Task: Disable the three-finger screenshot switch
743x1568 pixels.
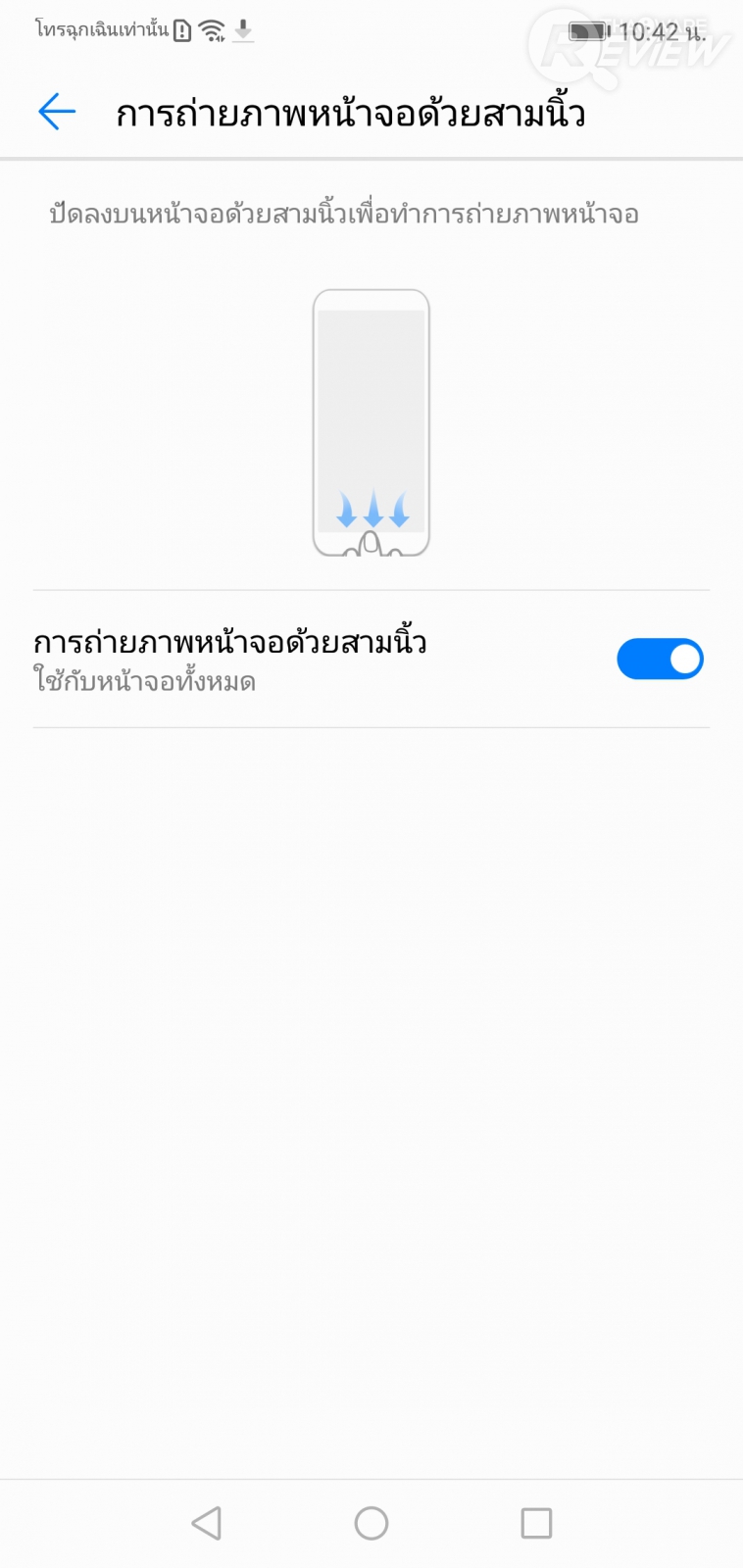Action: point(660,659)
